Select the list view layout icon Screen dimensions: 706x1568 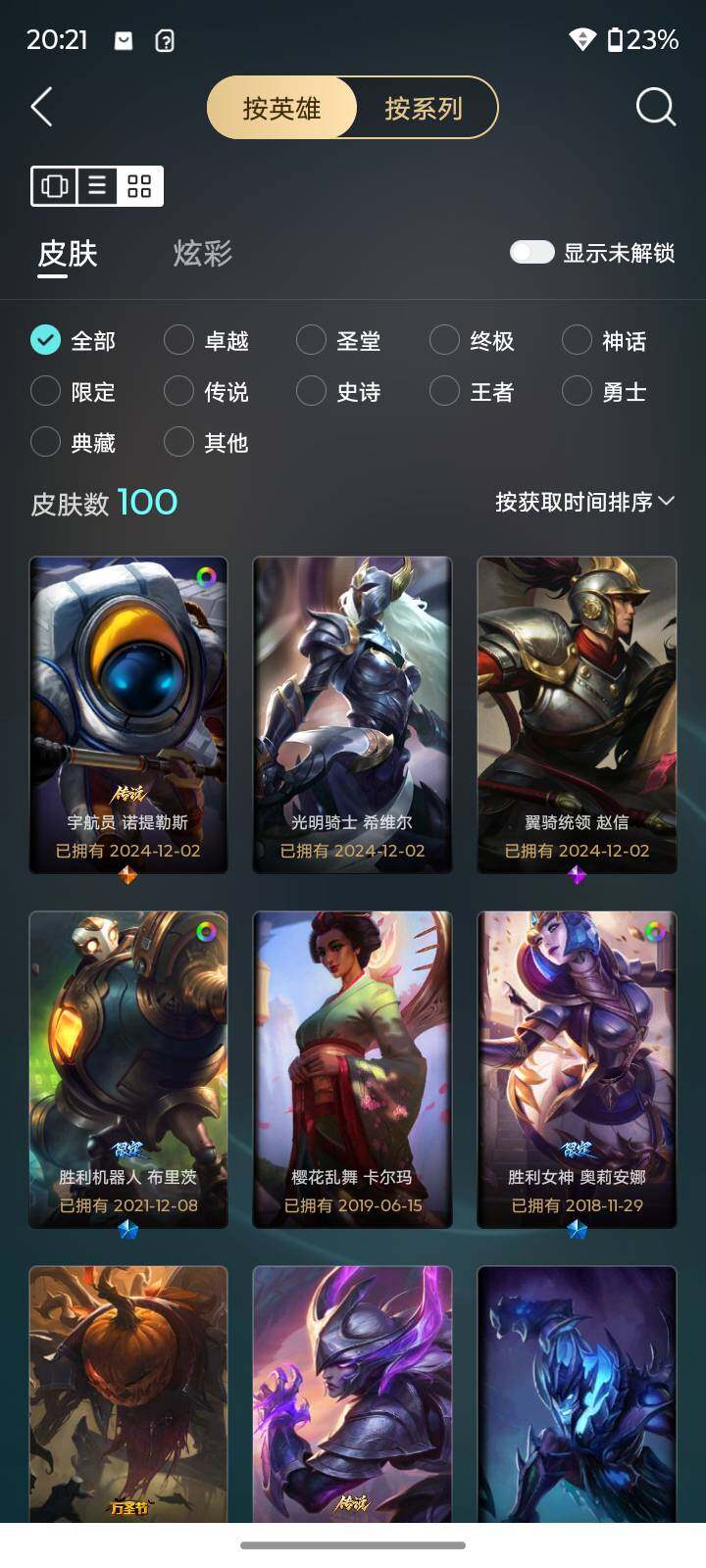coord(97,186)
